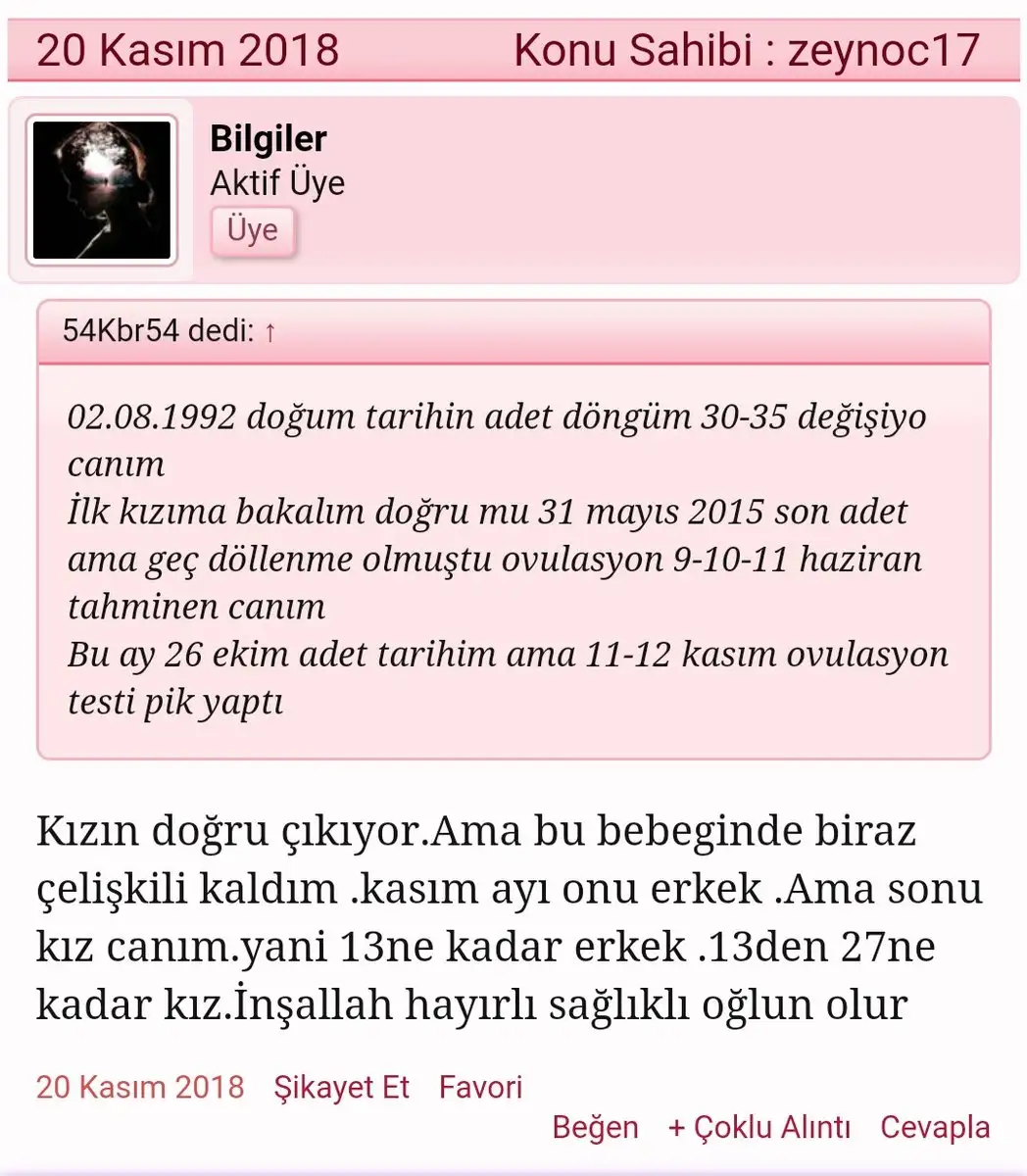Like this reply with Beğen
Viewport: 1027px width, 1176px height.
(595, 1127)
